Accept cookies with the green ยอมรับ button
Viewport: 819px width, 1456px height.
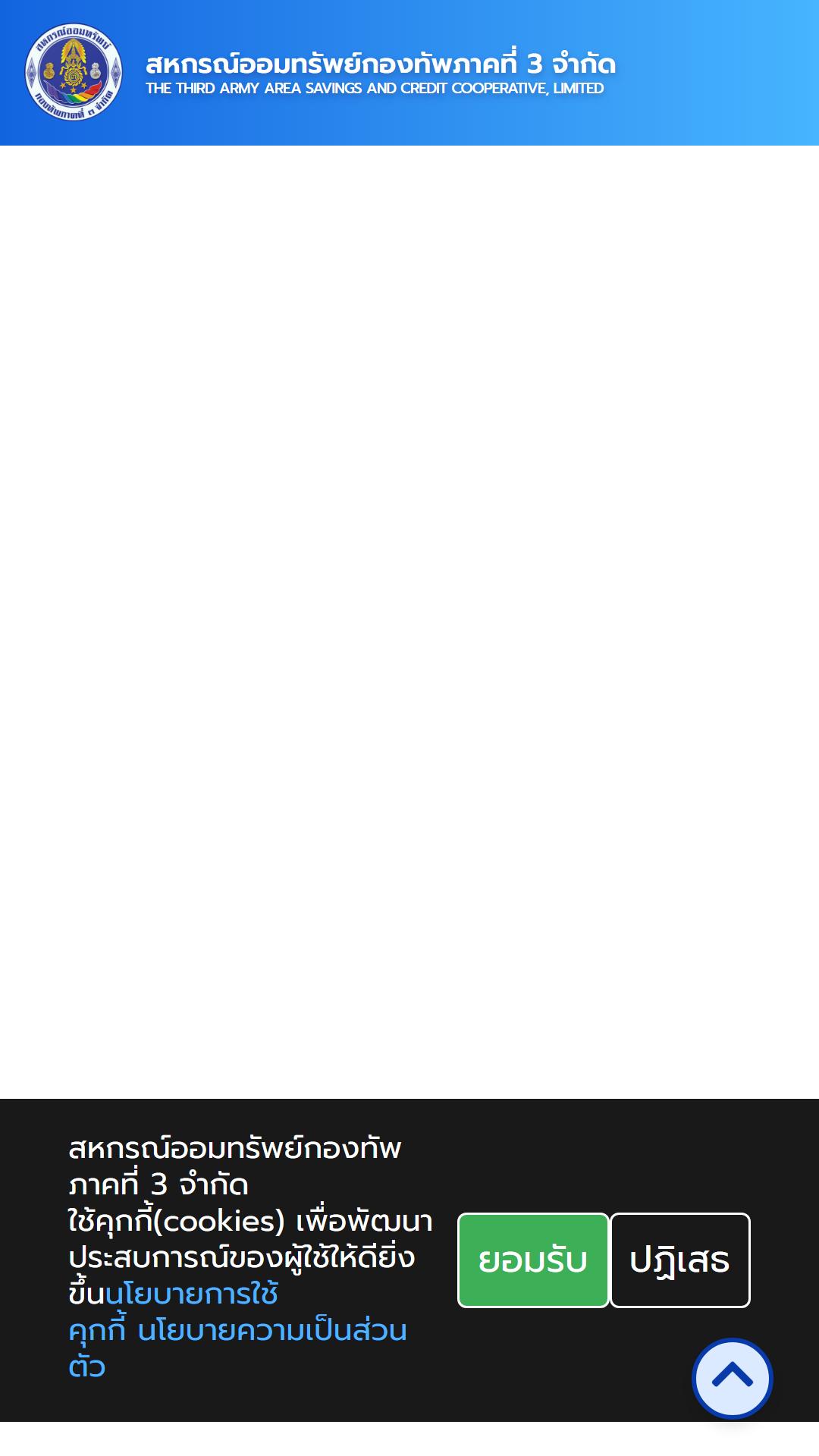click(533, 1260)
